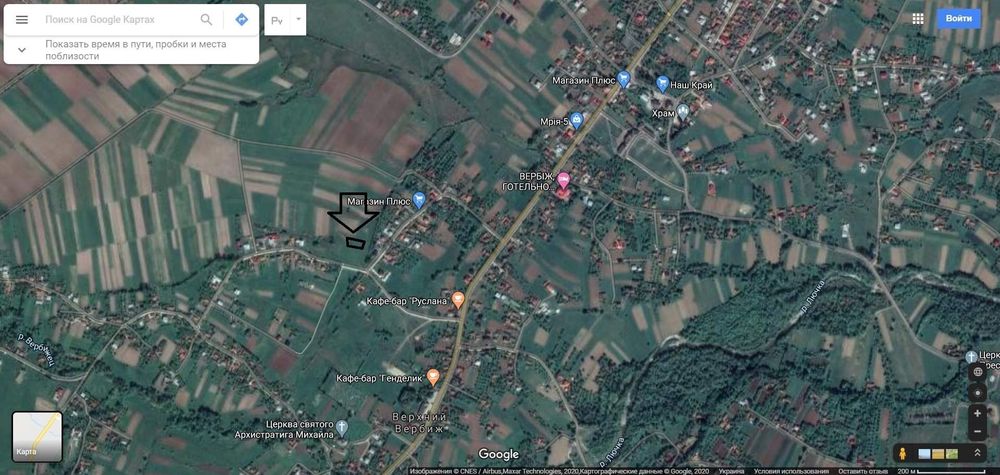
Task: Open Церква святого Архистратига Михаила marker
Action: (343, 427)
